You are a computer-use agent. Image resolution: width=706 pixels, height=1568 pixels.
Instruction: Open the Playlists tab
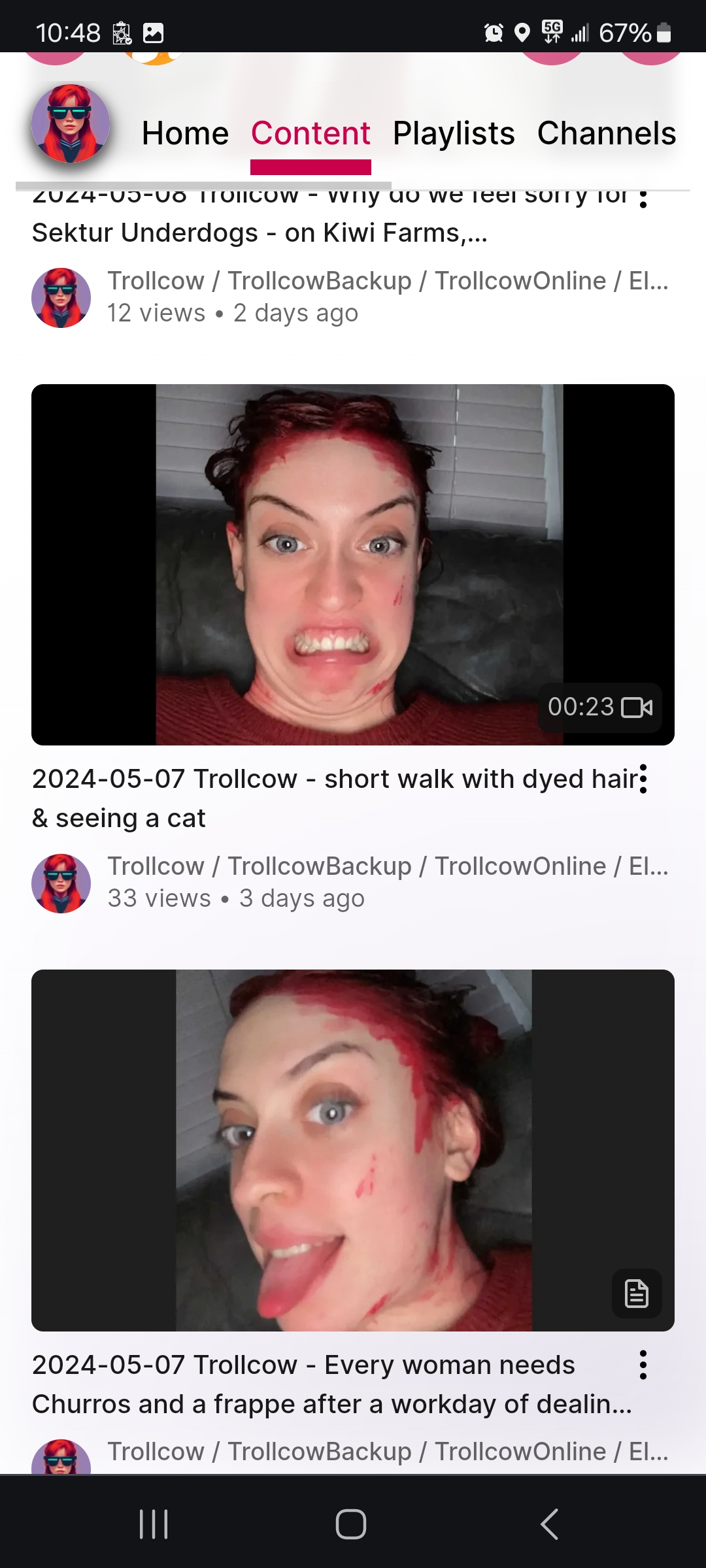click(454, 134)
